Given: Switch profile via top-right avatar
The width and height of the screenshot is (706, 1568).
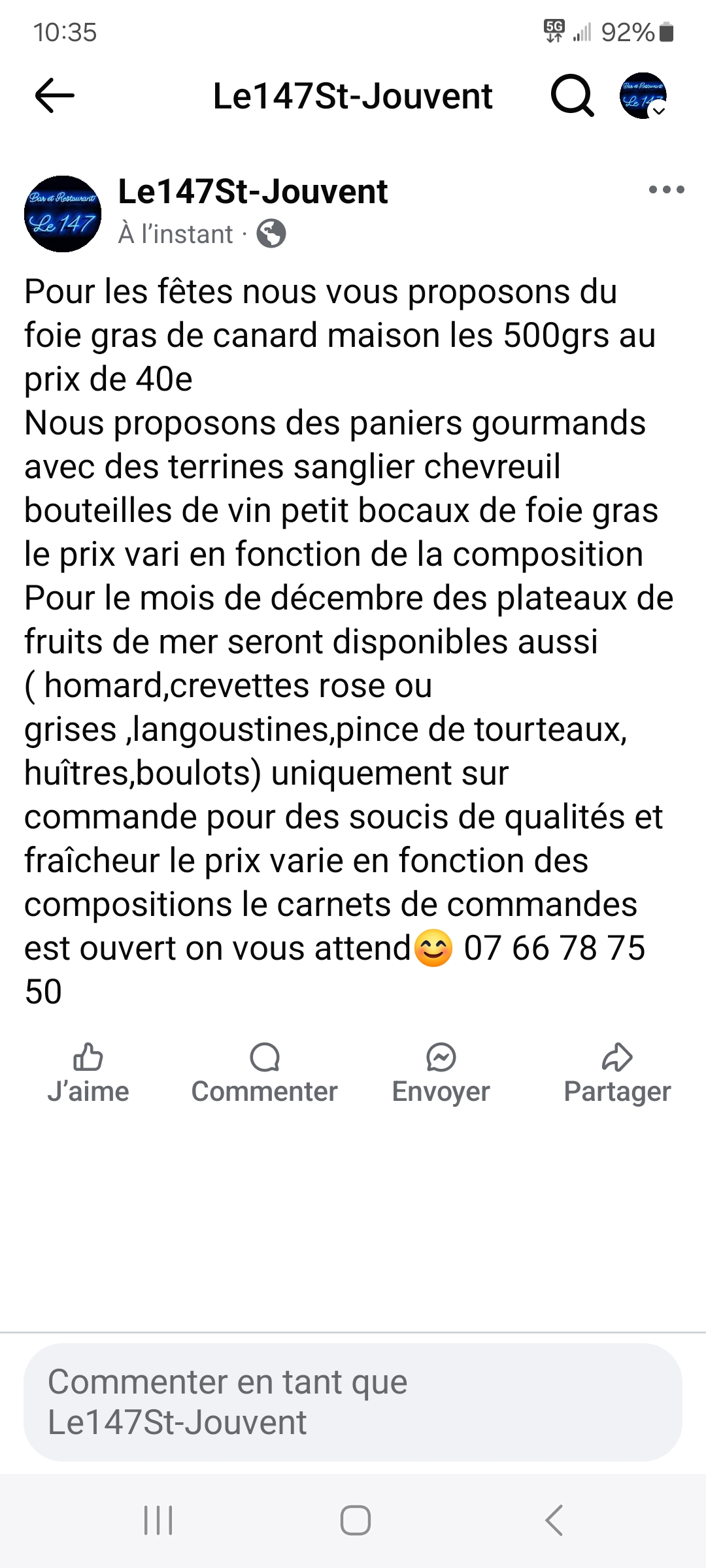Looking at the screenshot, I should tap(643, 96).
